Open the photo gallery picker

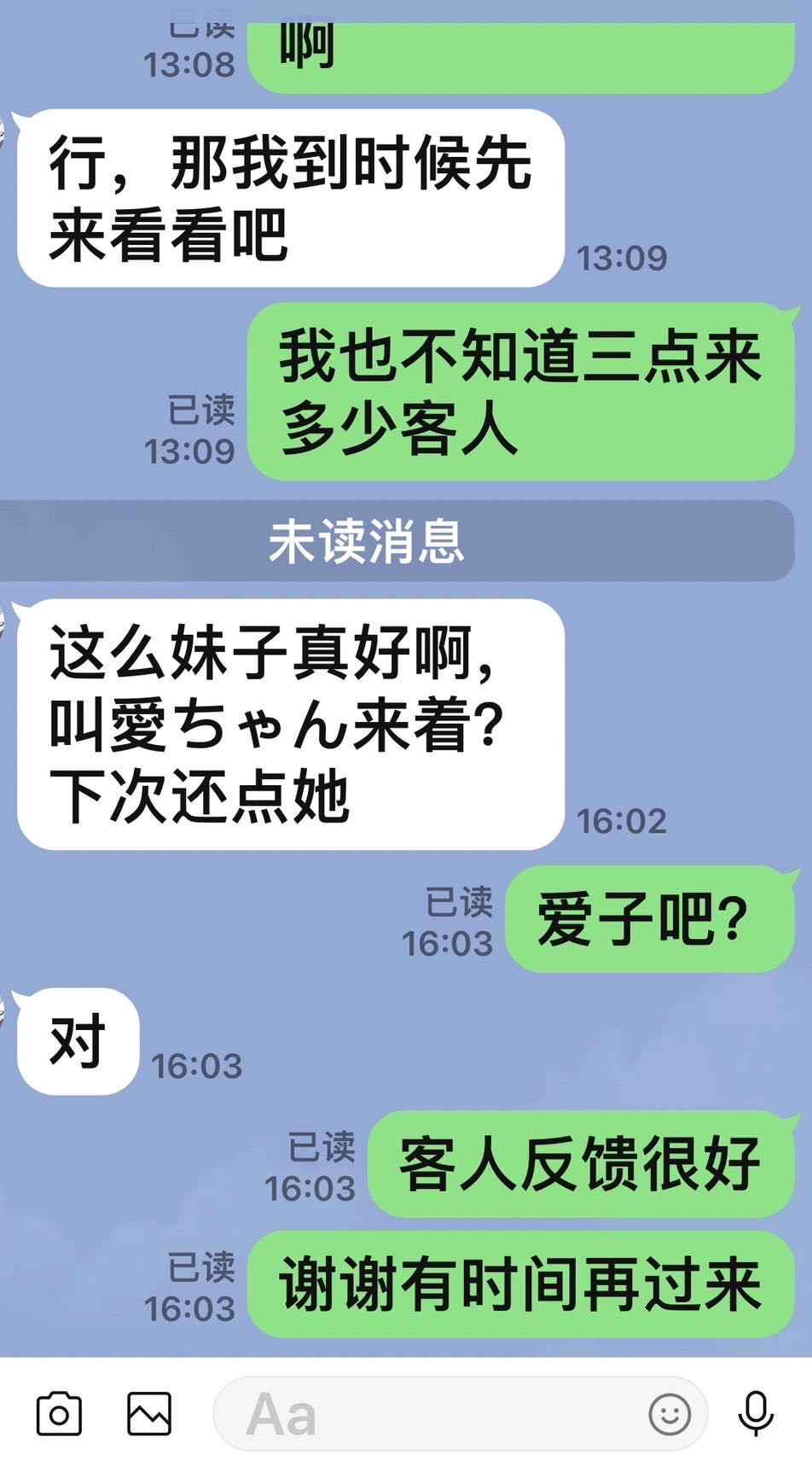tap(149, 1414)
